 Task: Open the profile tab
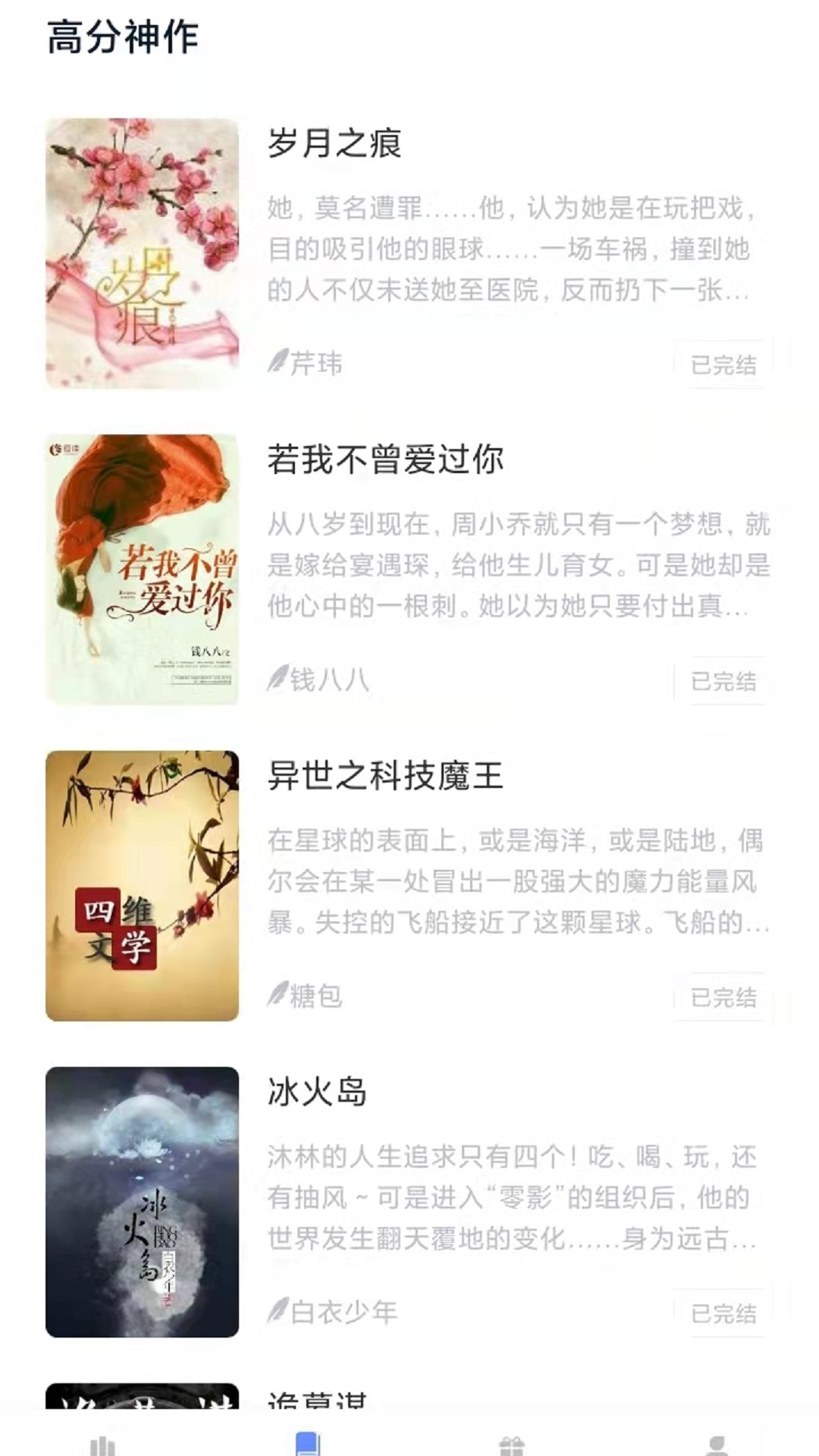[717, 1445]
